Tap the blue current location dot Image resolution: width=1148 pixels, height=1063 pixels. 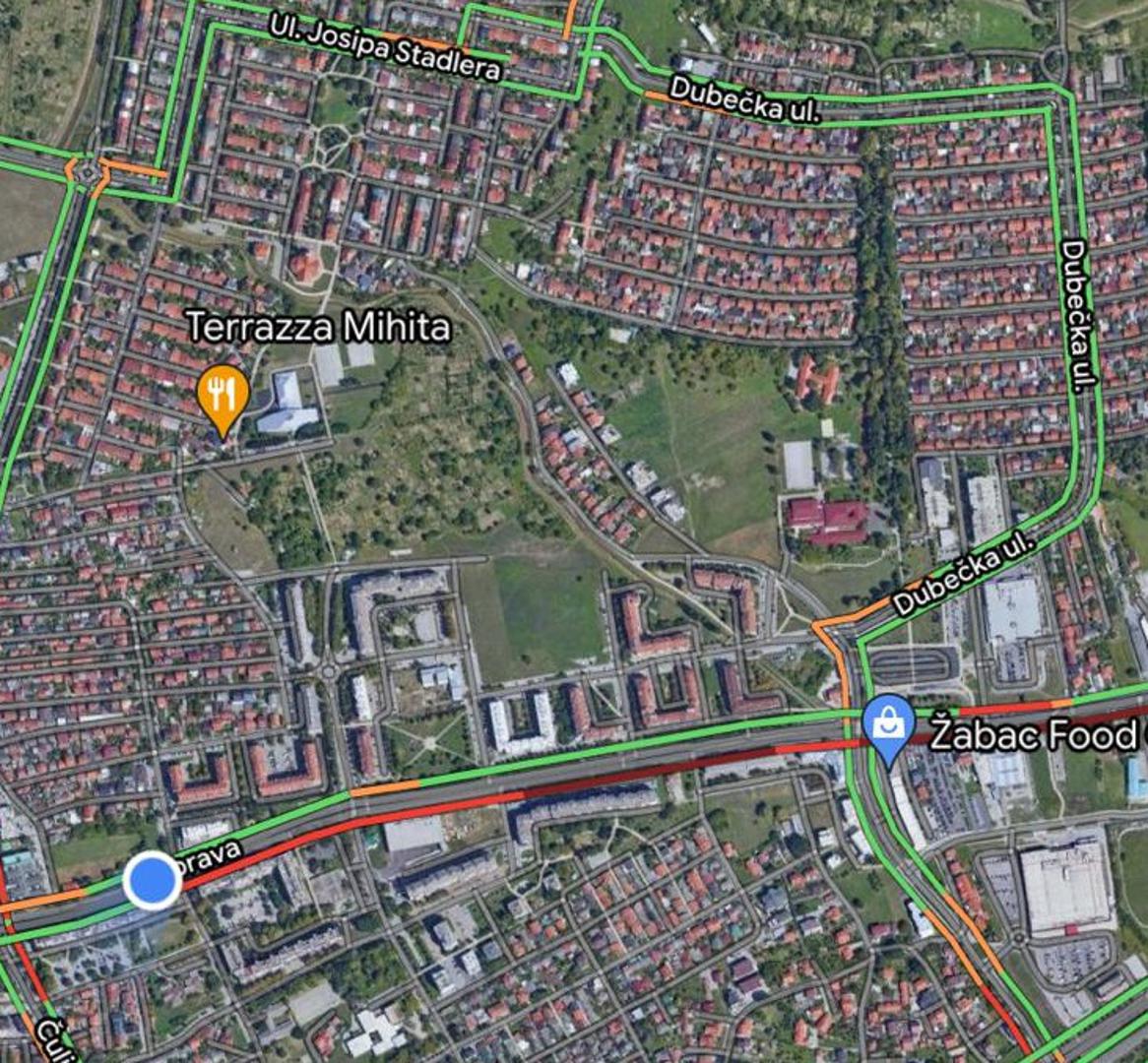[x=153, y=880]
